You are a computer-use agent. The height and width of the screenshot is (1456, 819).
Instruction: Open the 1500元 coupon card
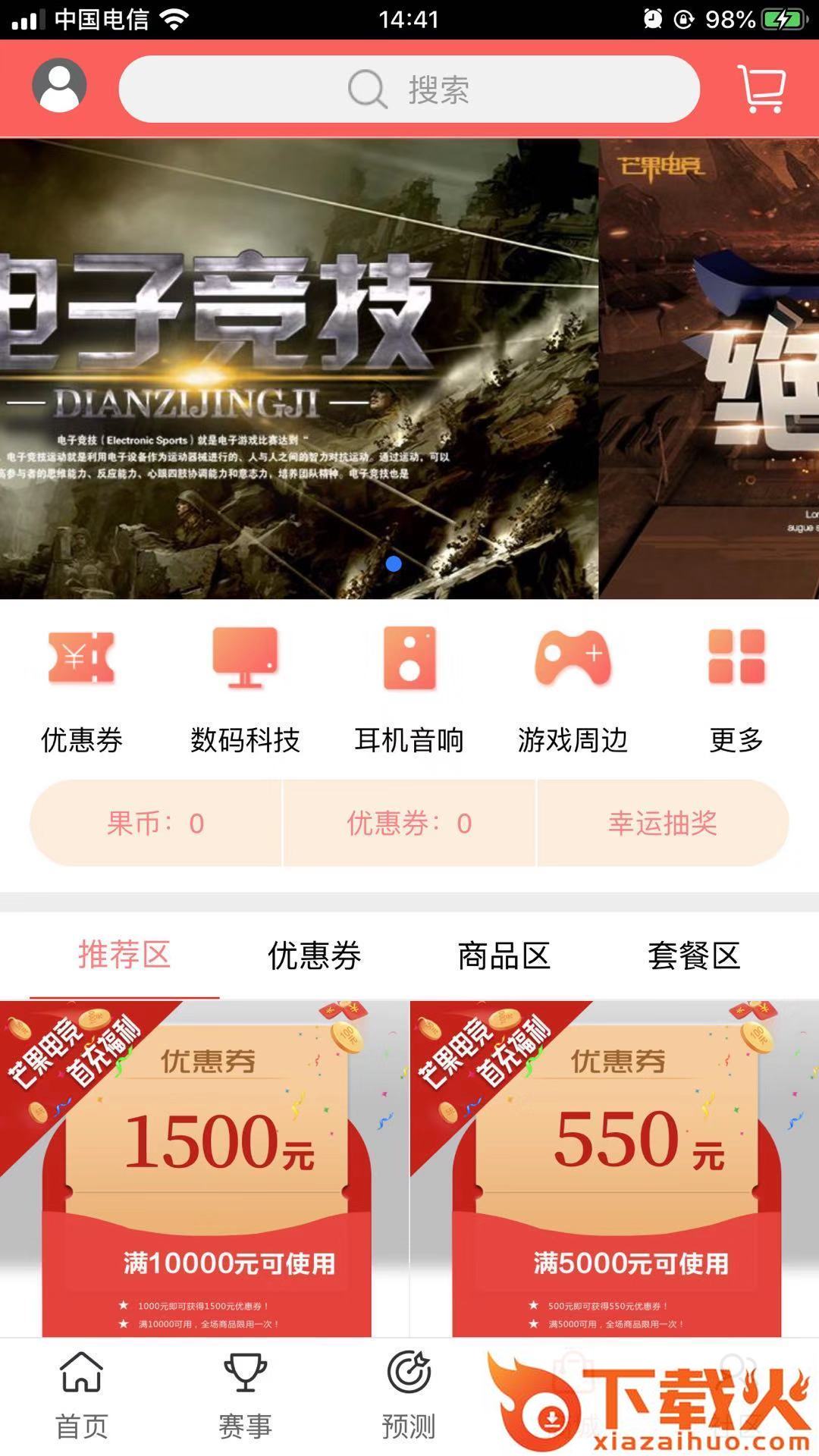click(205, 1168)
